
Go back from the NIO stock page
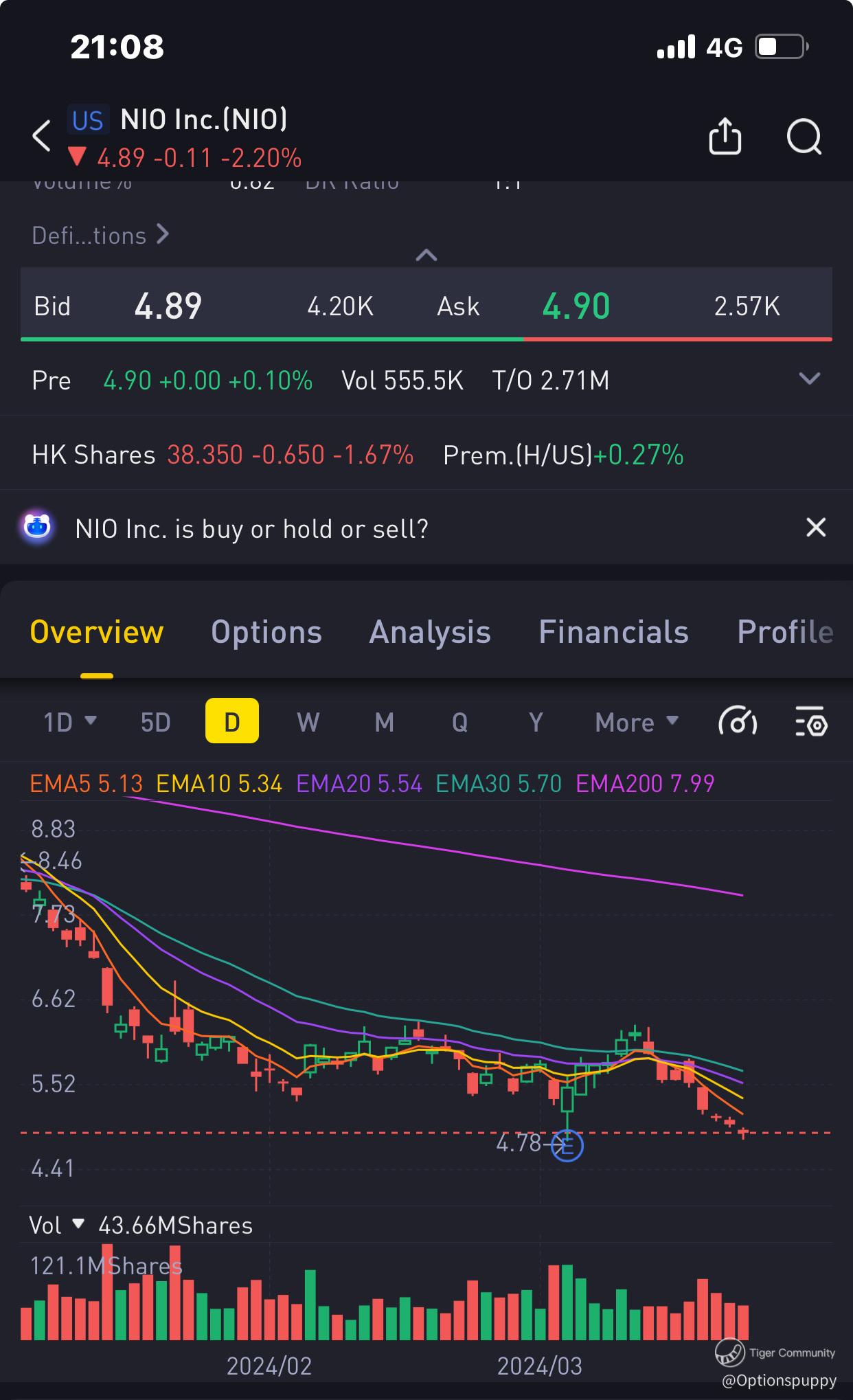42,136
